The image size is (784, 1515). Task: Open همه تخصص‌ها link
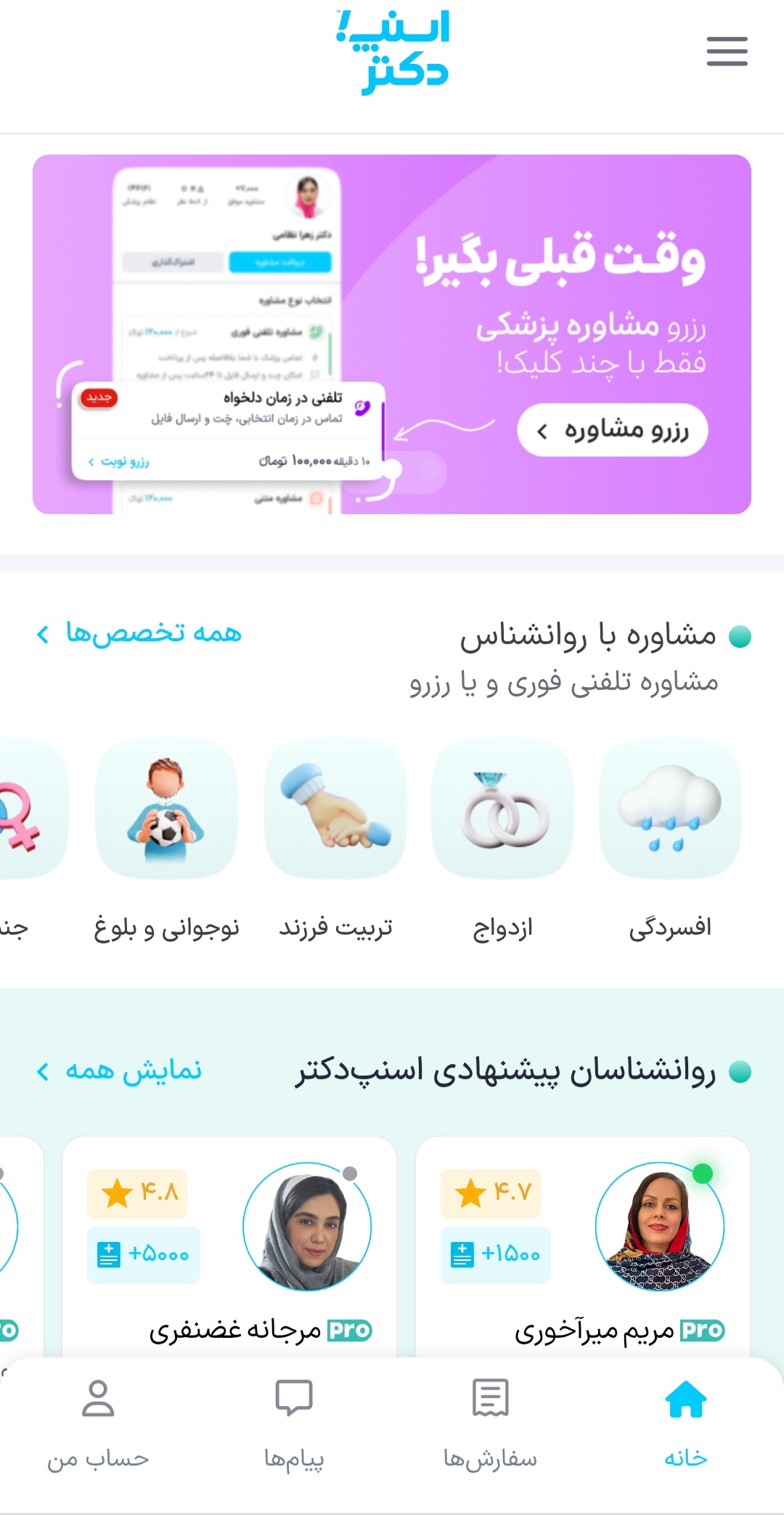(139, 633)
